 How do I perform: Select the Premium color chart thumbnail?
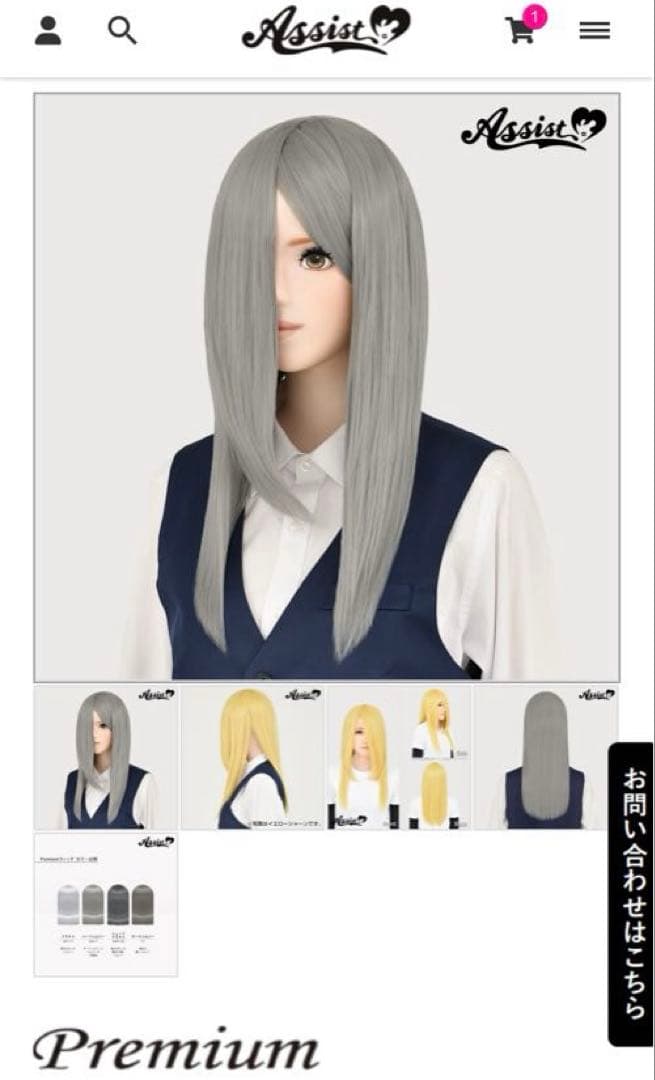click(x=106, y=904)
